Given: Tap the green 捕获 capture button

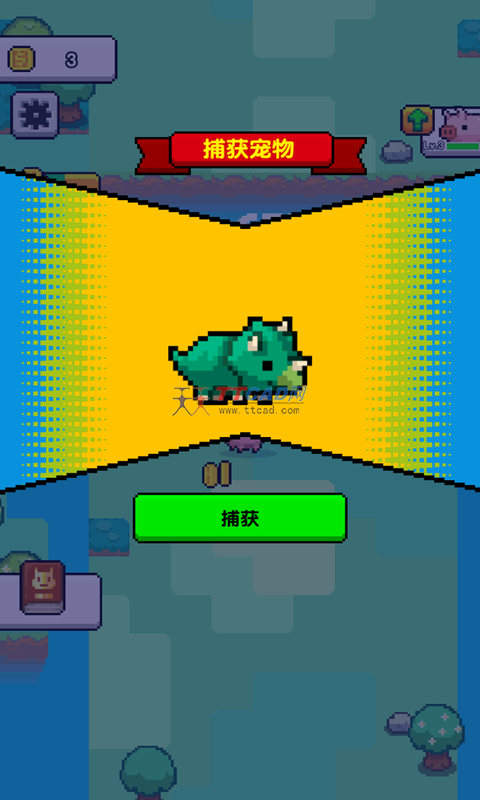Looking at the screenshot, I should 240,518.
